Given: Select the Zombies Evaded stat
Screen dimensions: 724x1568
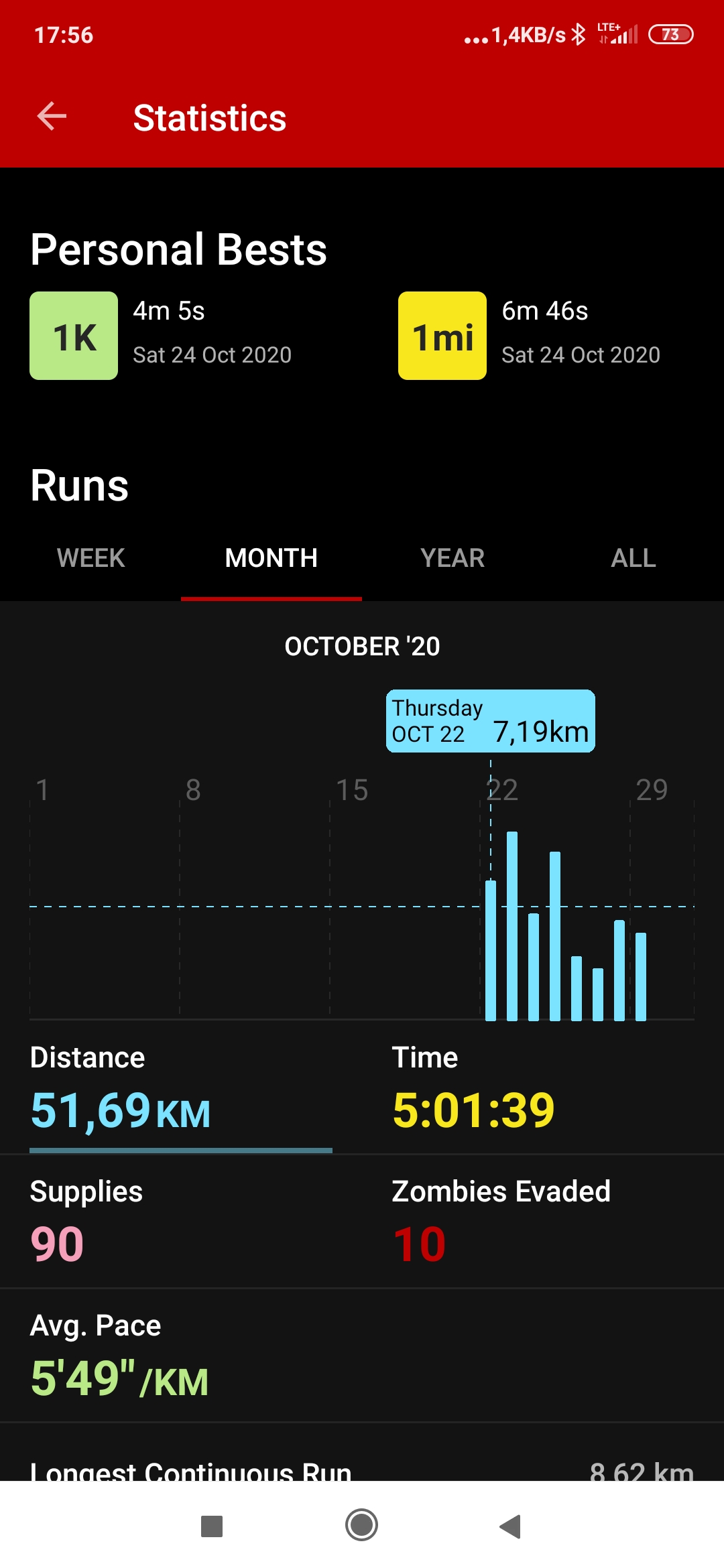Looking at the screenshot, I should [543, 1222].
